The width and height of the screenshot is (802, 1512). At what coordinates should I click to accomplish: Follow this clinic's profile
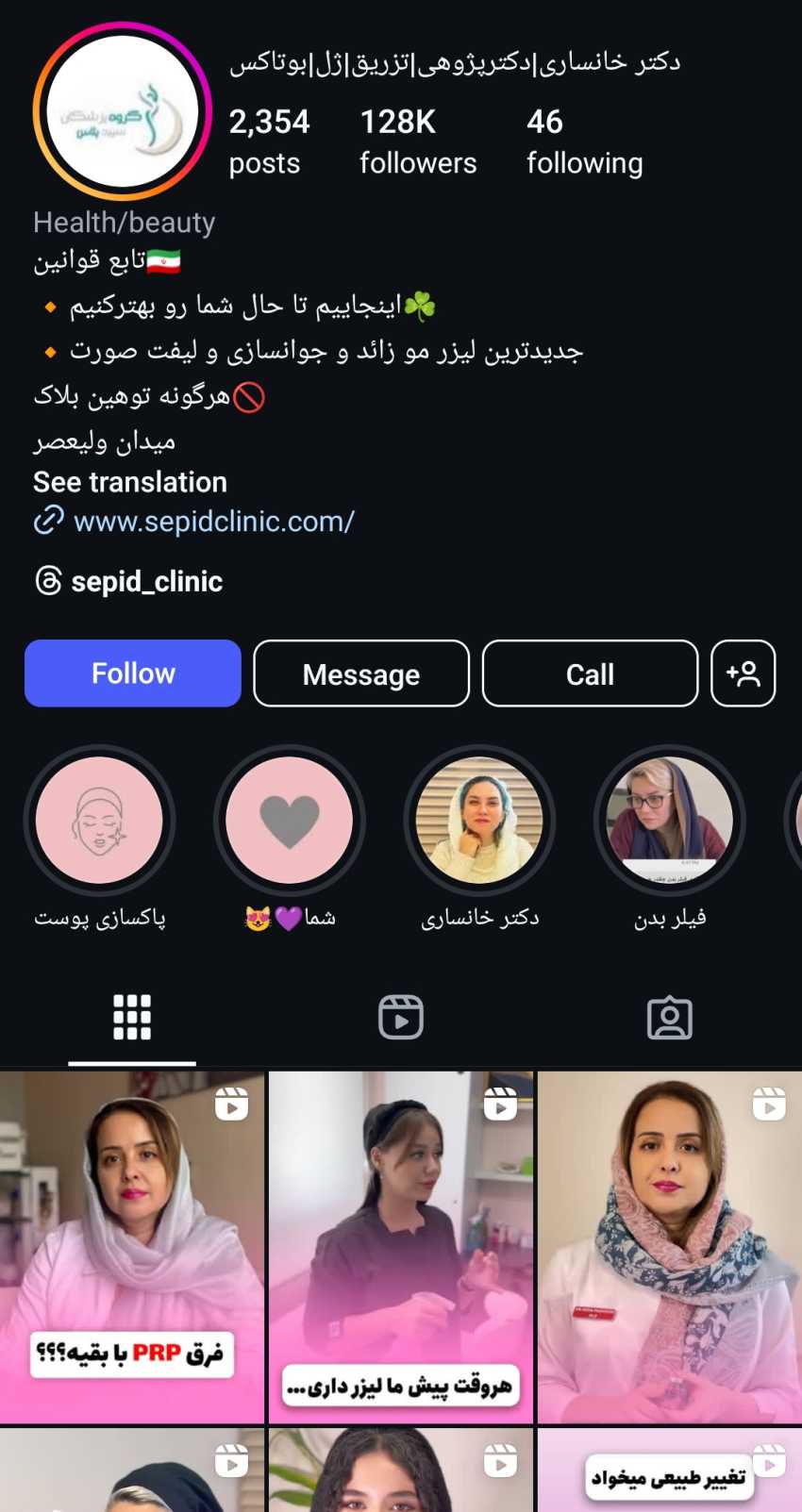(133, 673)
